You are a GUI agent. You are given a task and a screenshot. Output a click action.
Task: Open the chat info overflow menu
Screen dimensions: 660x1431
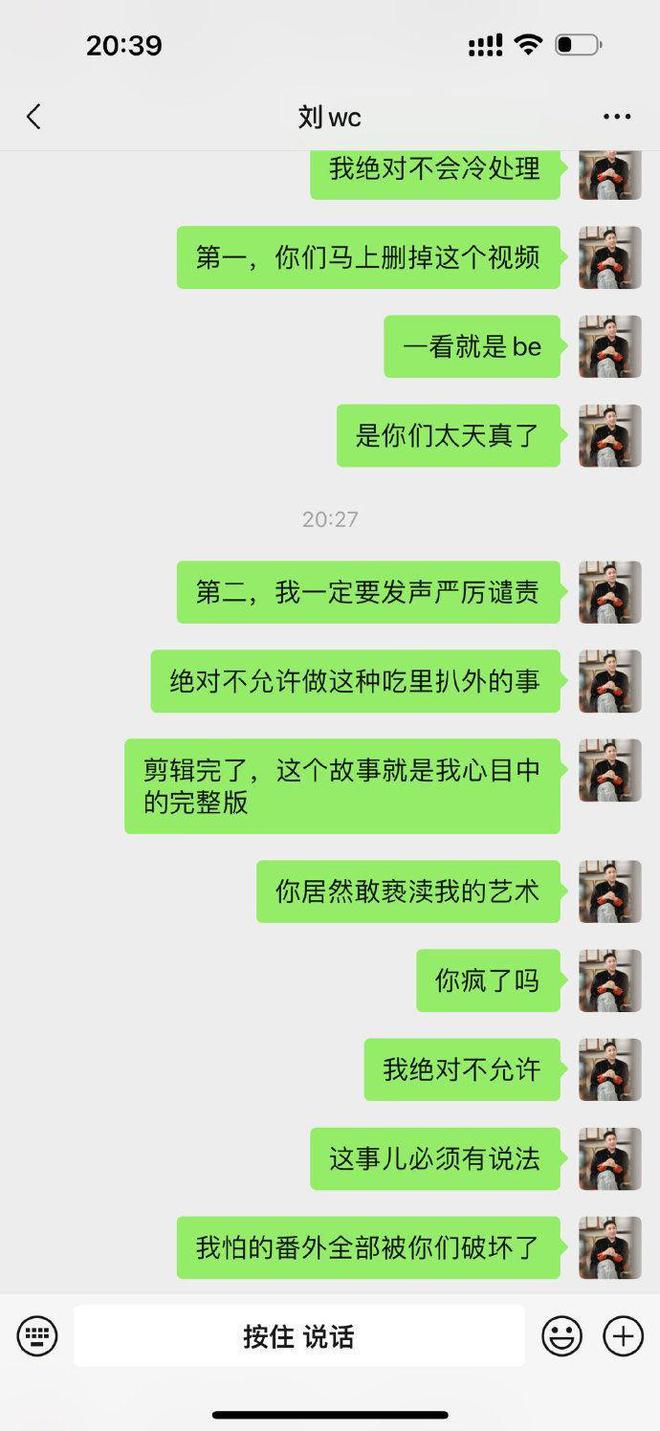point(617,117)
